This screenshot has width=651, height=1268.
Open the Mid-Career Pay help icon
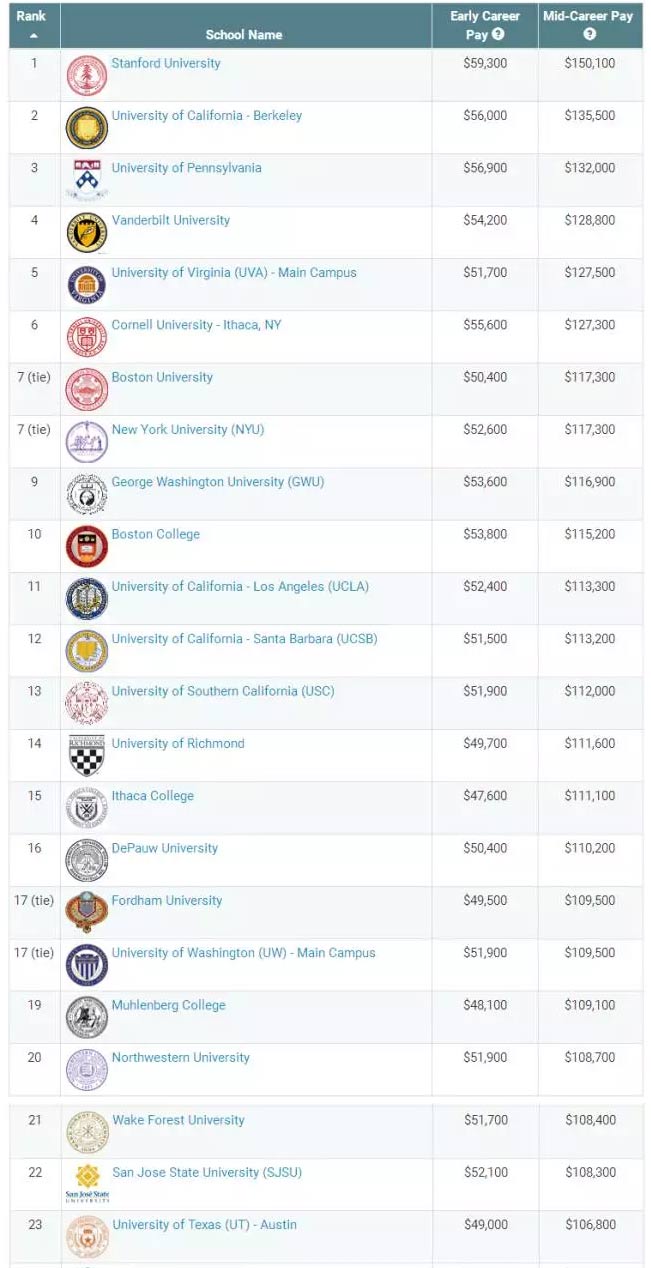coord(589,34)
